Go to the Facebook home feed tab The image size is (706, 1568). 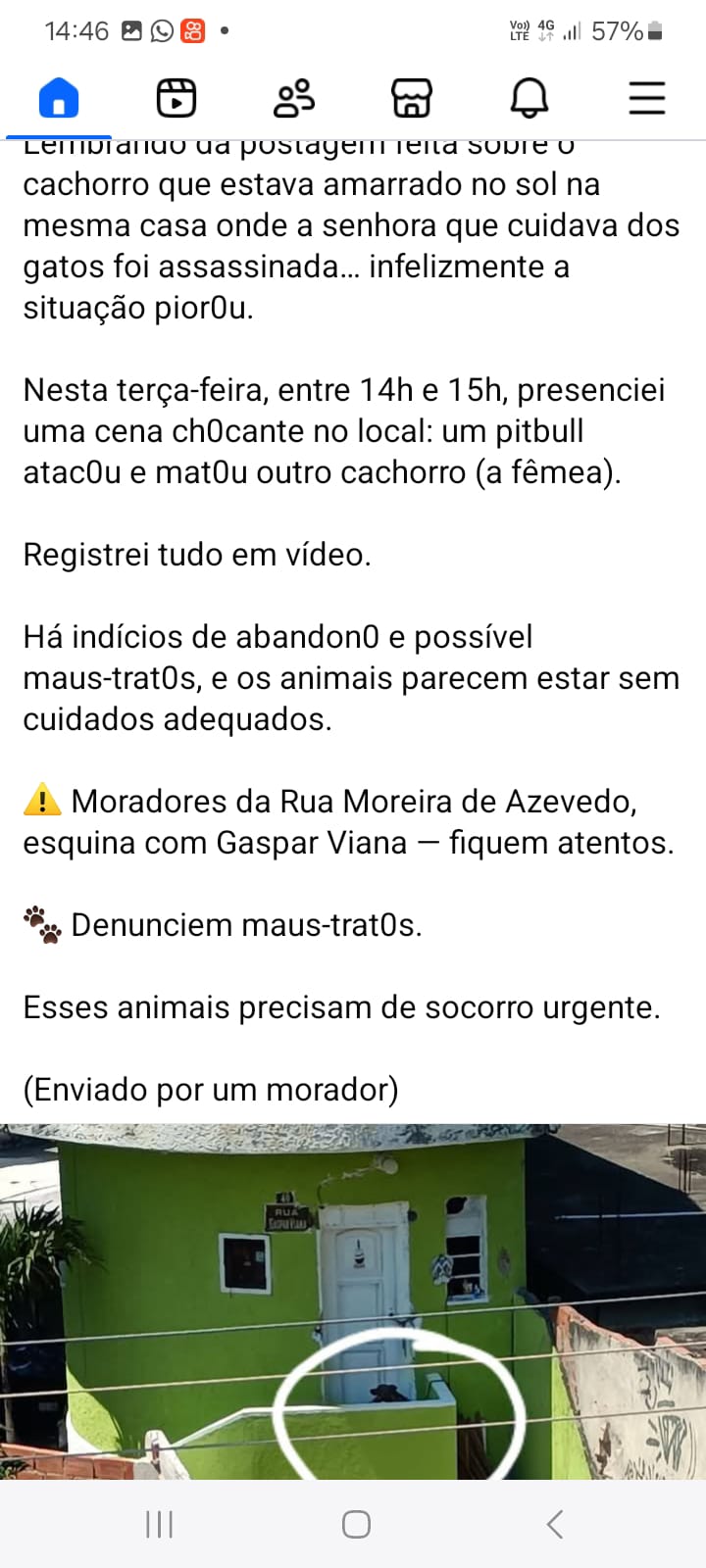pos(59,99)
